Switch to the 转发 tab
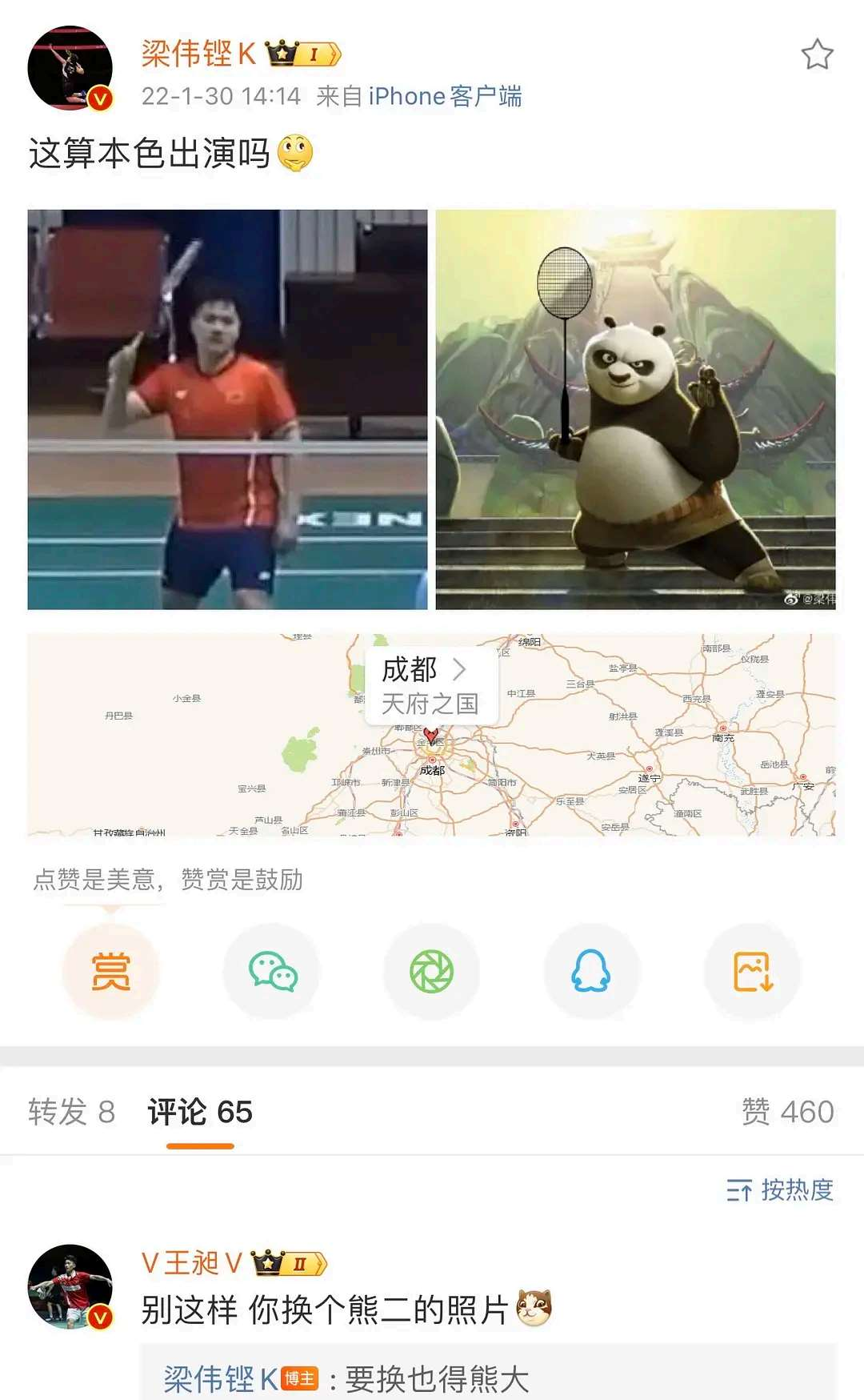The height and width of the screenshot is (1400, 864). pyautogui.click(x=71, y=1112)
